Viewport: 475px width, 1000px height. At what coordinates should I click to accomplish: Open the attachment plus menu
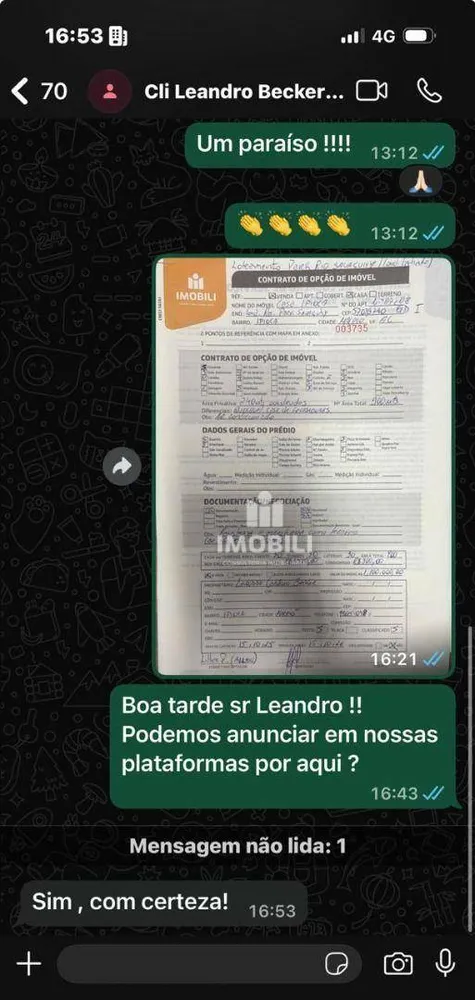[29, 964]
